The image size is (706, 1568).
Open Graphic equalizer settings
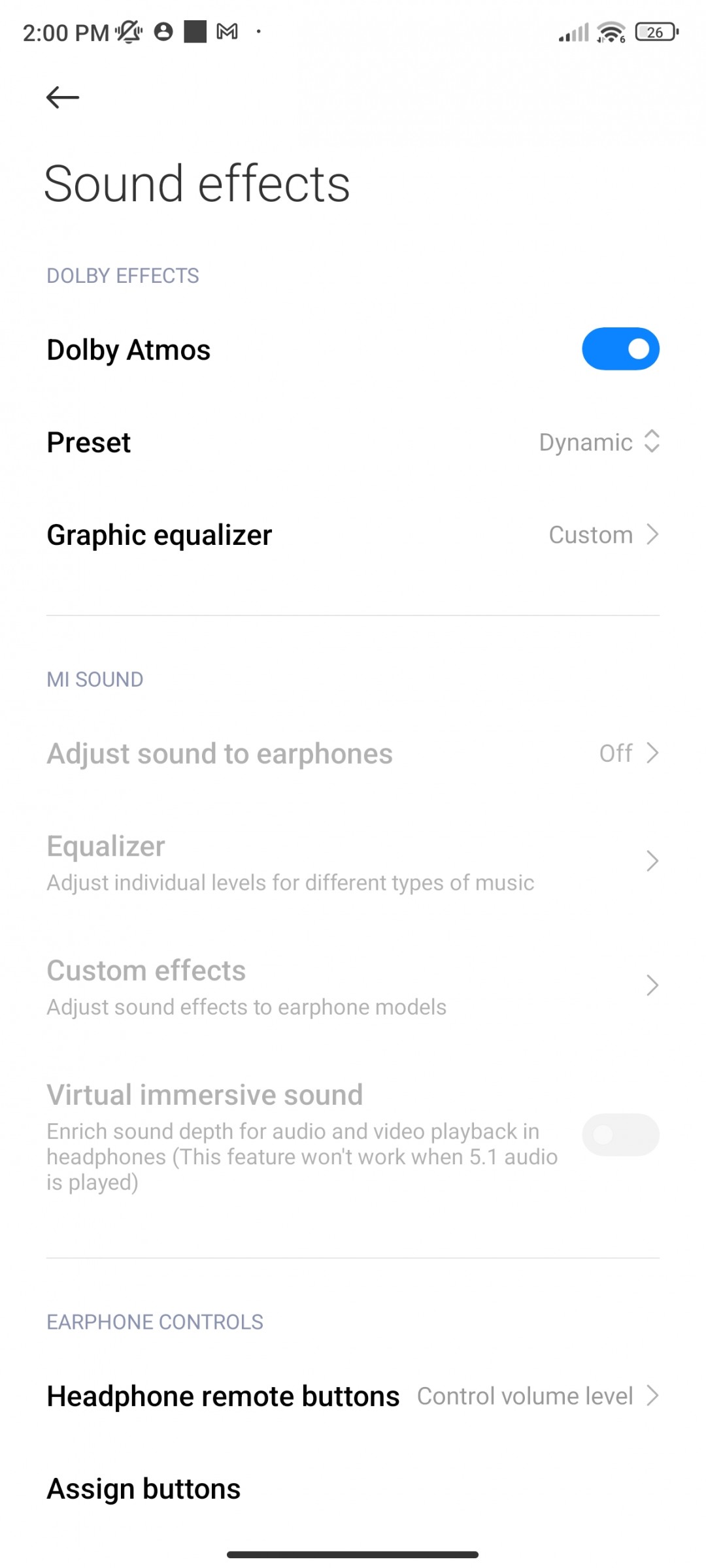point(353,535)
